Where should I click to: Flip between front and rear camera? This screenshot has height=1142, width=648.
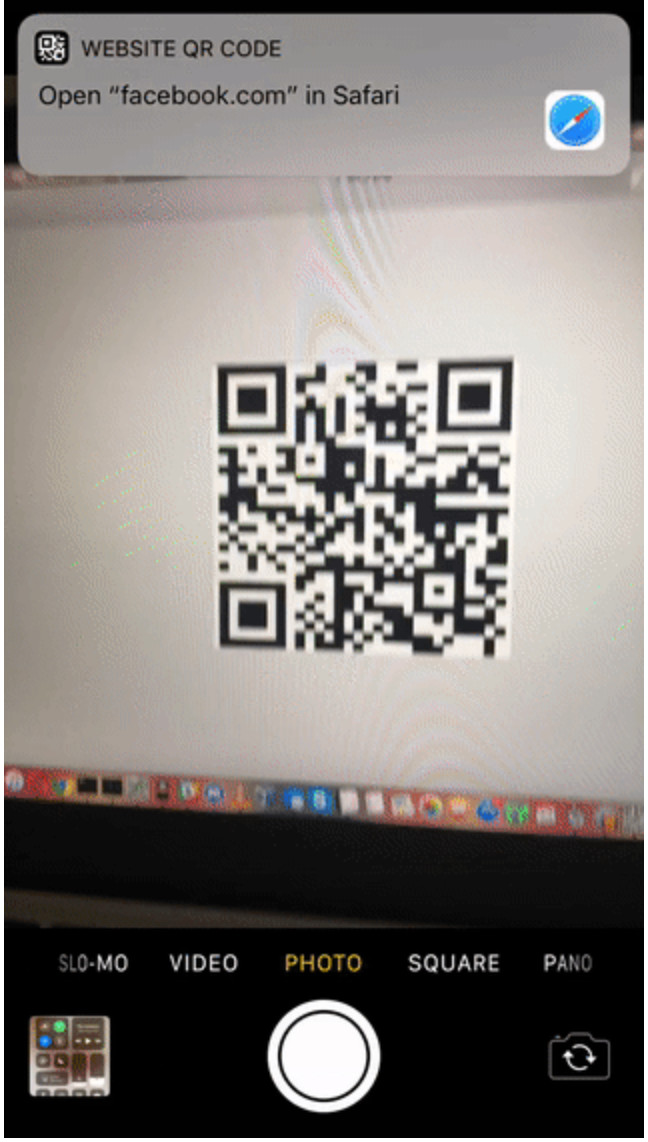tap(579, 1057)
